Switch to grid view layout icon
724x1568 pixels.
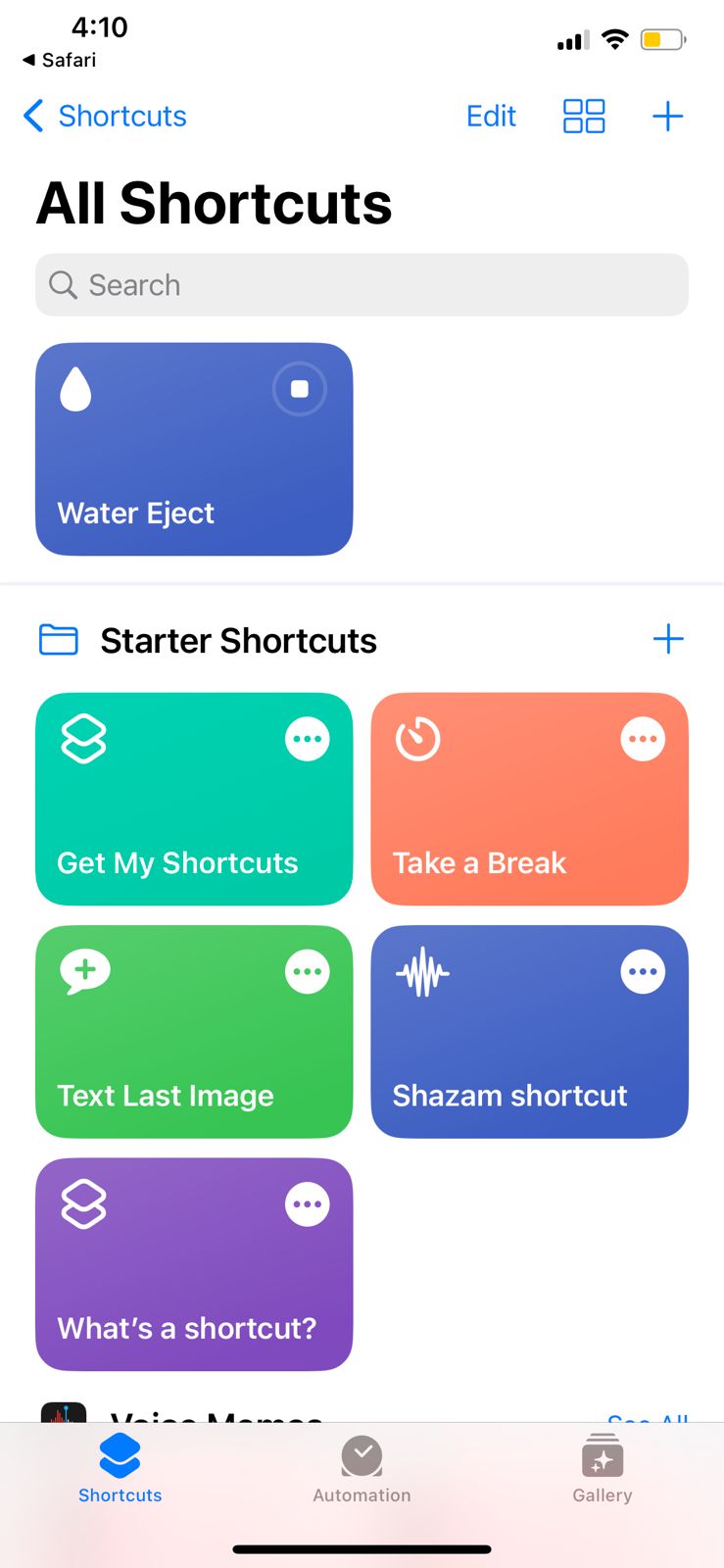pos(584,116)
